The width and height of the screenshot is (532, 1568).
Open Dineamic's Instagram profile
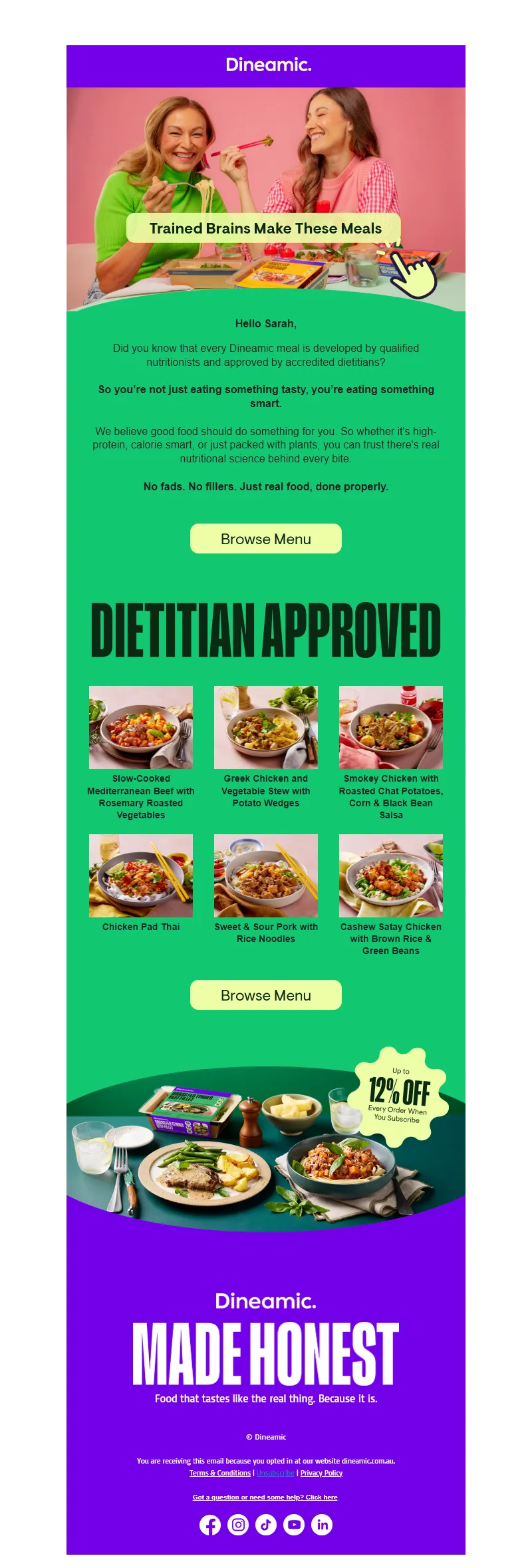[x=238, y=1525]
